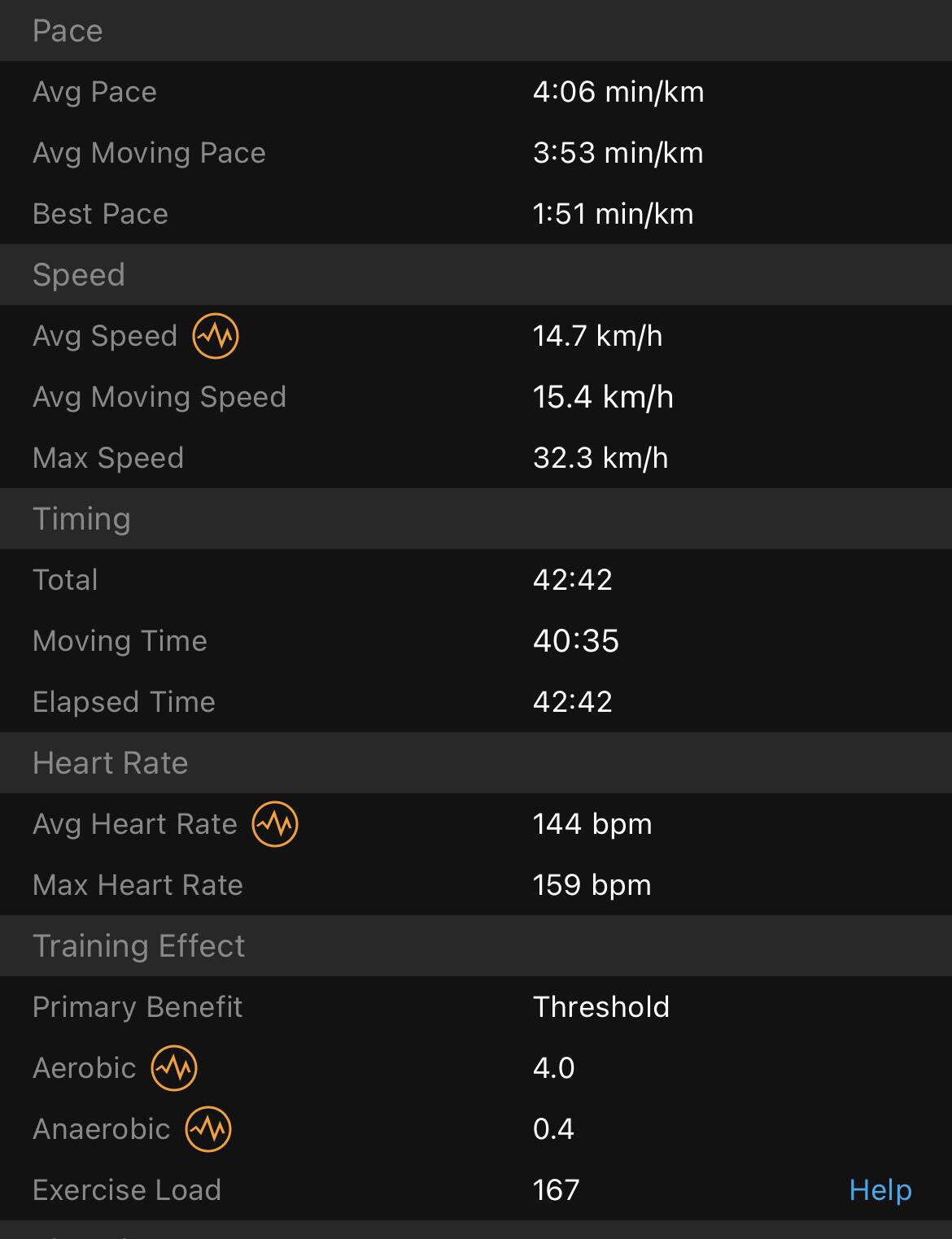
Task: View the Avg Heart Rate chart icon
Action: pyautogui.click(x=275, y=824)
